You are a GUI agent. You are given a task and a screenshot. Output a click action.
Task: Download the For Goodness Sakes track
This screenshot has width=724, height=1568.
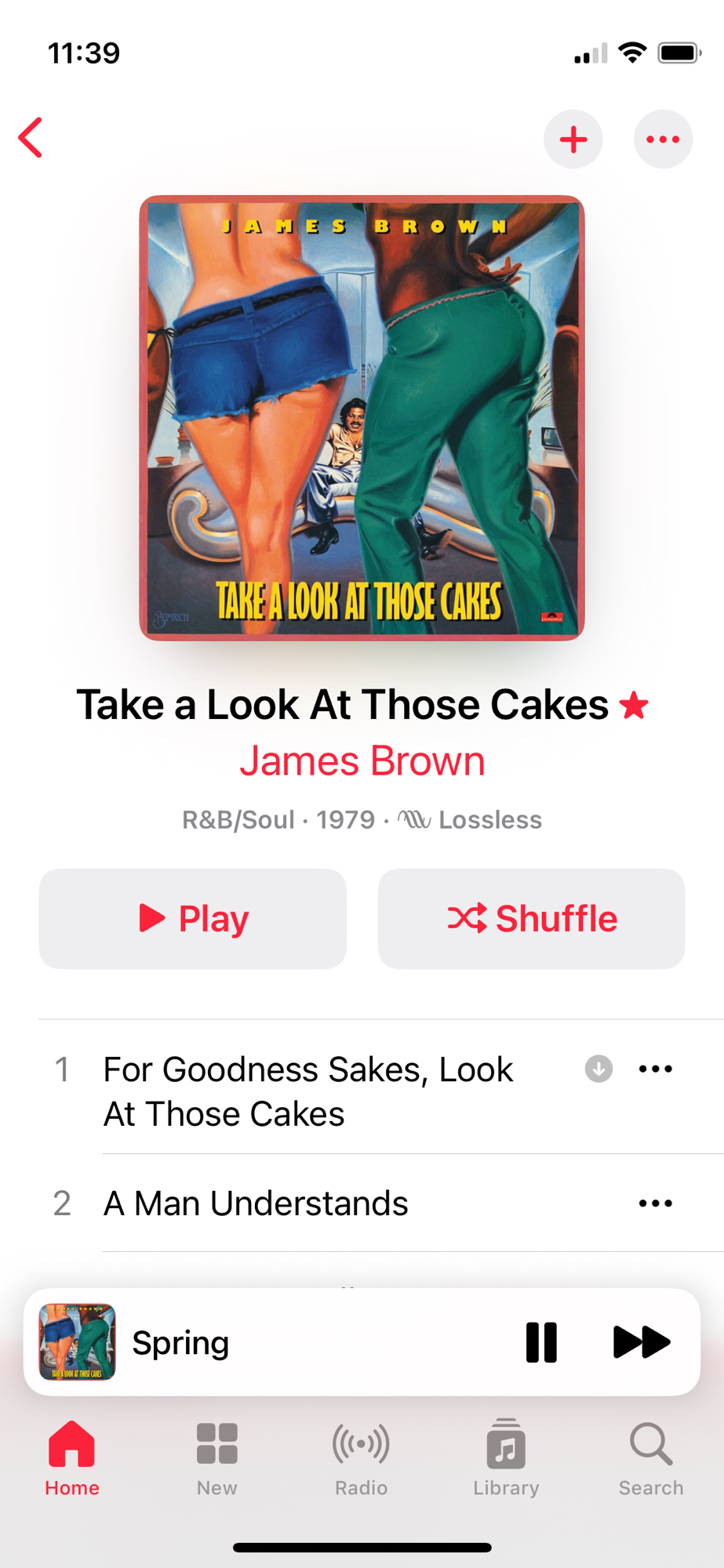pos(598,1069)
